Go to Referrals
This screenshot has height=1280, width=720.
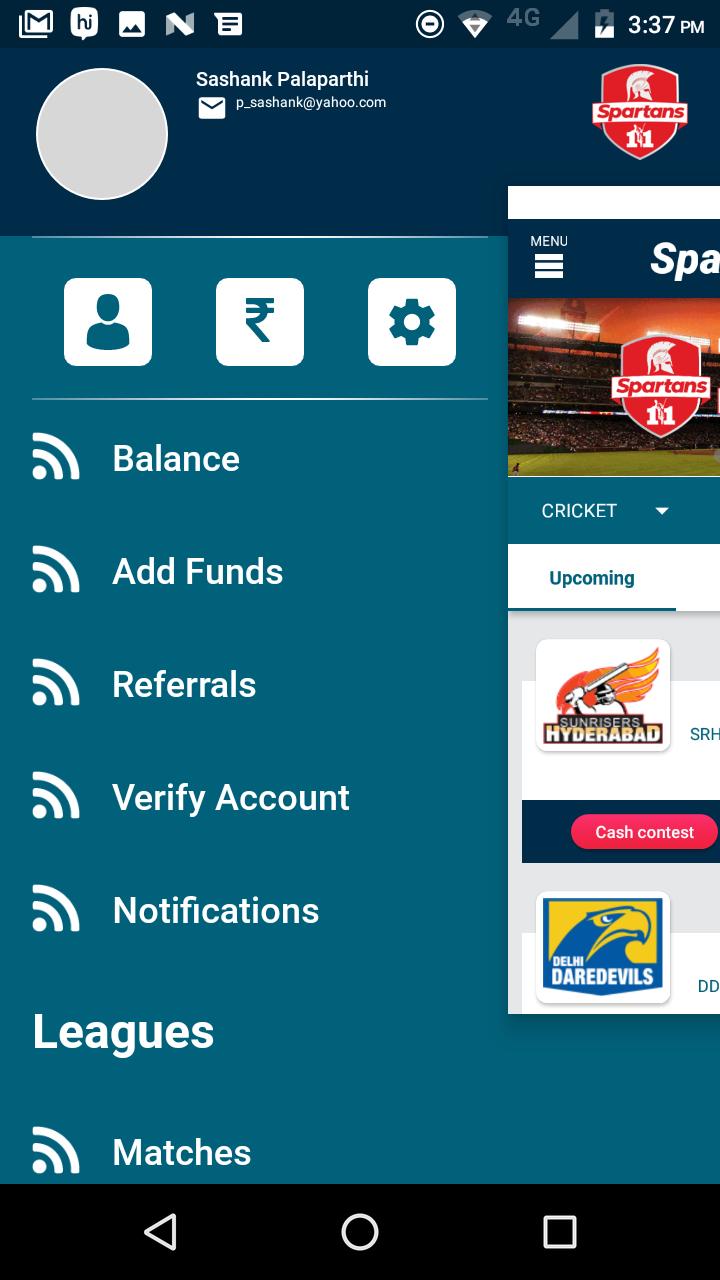click(x=184, y=685)
